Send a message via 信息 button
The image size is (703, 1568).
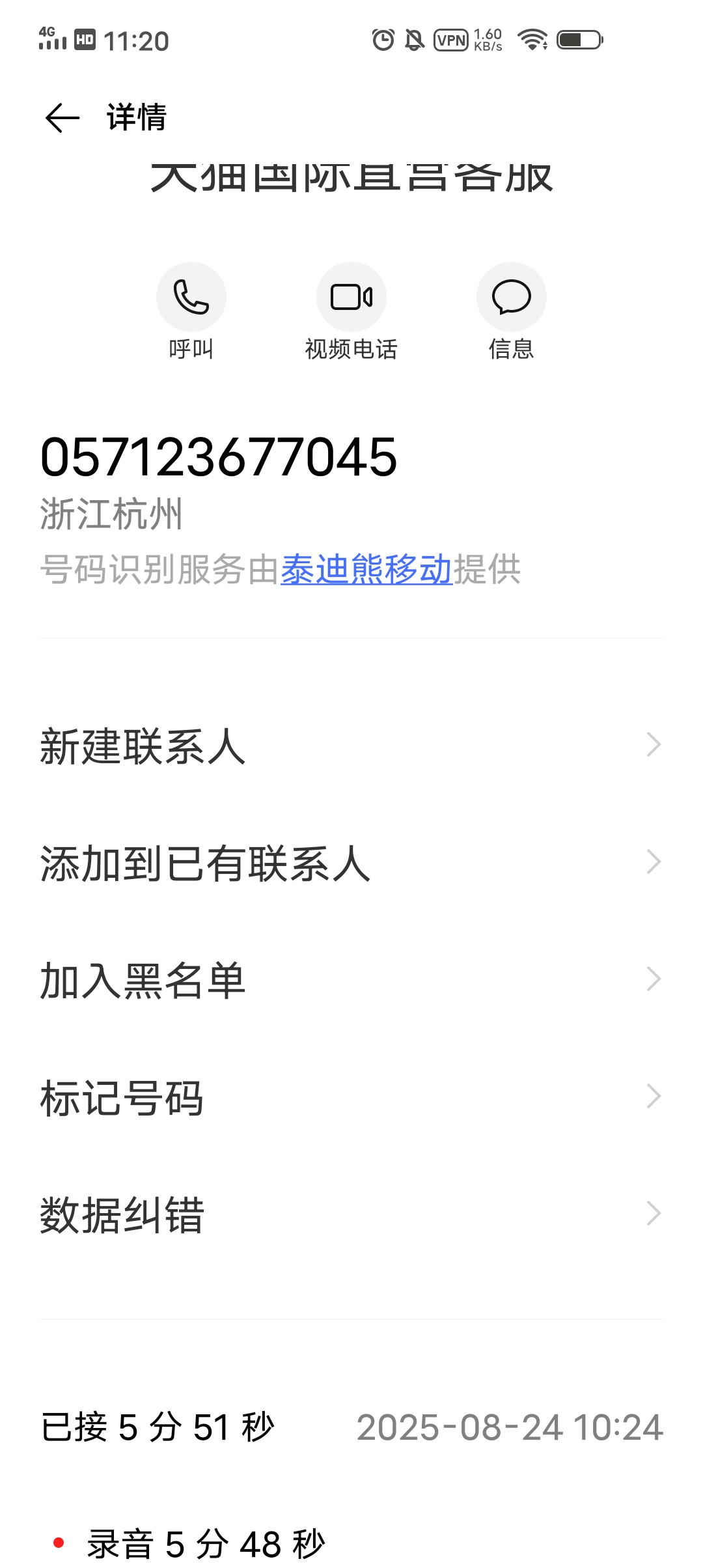[511, 298]
